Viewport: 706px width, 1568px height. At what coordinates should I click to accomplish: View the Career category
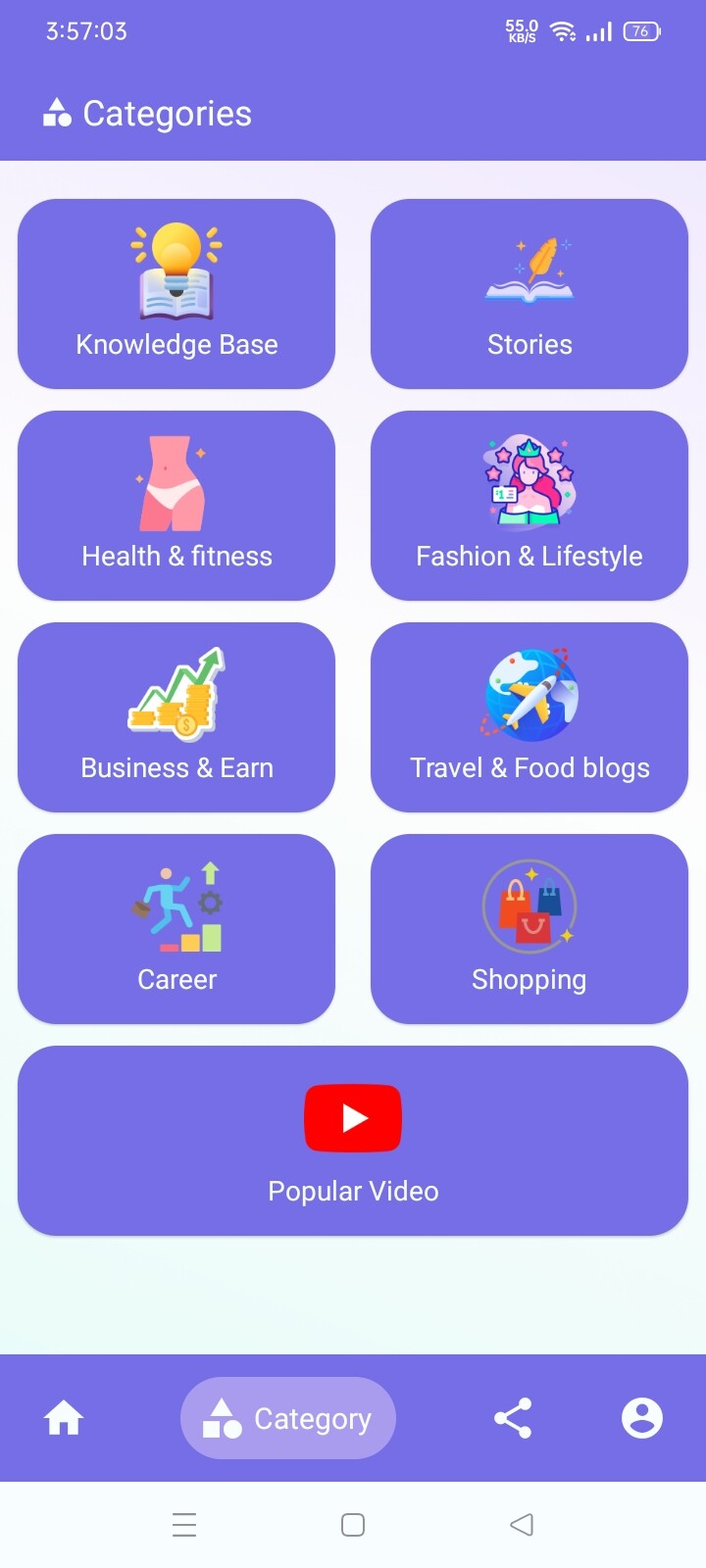pos(176,929)
